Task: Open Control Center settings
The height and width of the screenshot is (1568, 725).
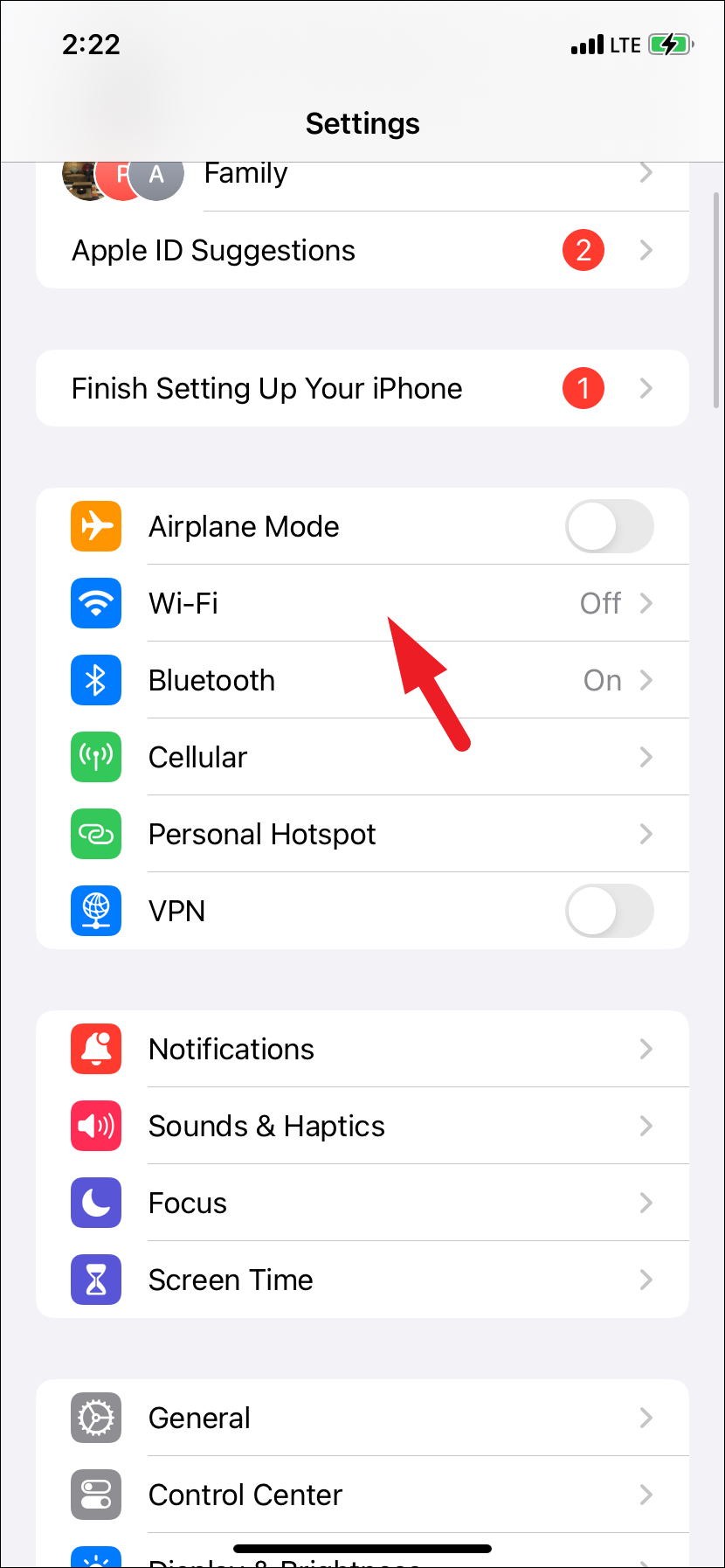Action: tap(362, 1495)
